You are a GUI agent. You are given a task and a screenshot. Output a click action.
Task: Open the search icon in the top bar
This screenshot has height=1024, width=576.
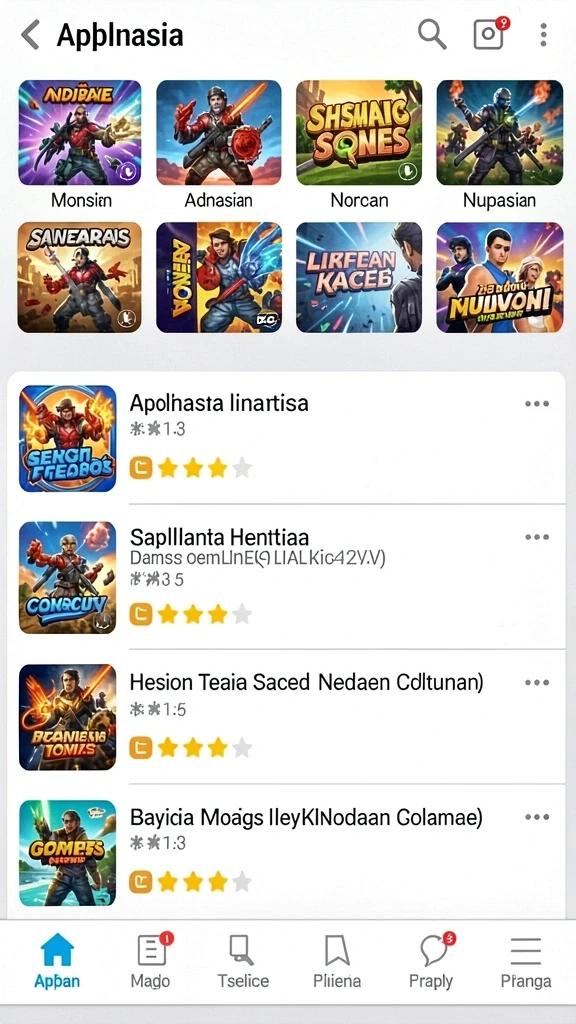pyautogui.click(x=432, y=33)
